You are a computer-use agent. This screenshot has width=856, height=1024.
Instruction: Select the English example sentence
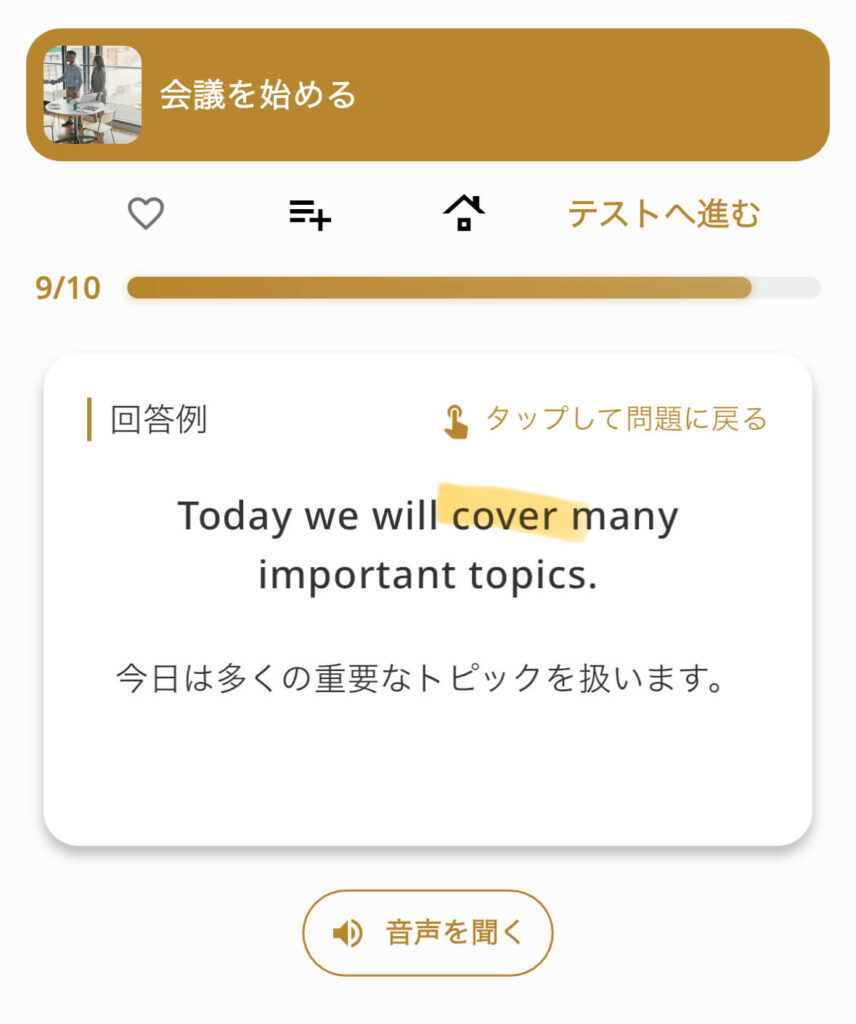(x=428, y=545)
